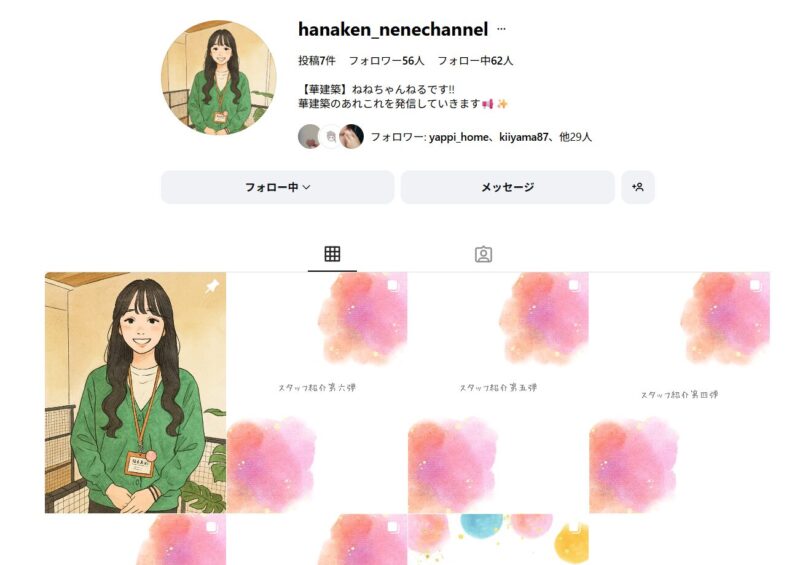Image resolution: width=800 pixels, height=565 pixels.
Task: Switch to the tagged photos tab
Action: click(483, 254)
